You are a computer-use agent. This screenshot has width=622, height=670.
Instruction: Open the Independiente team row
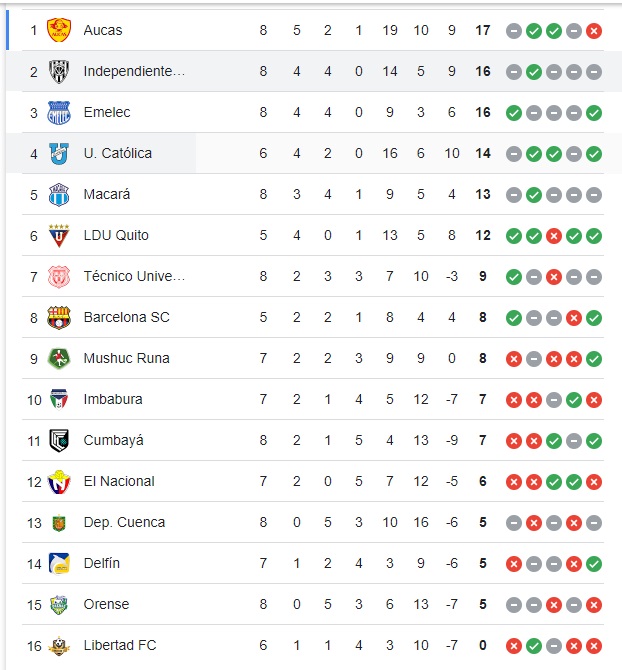click(x=134, y=71)
